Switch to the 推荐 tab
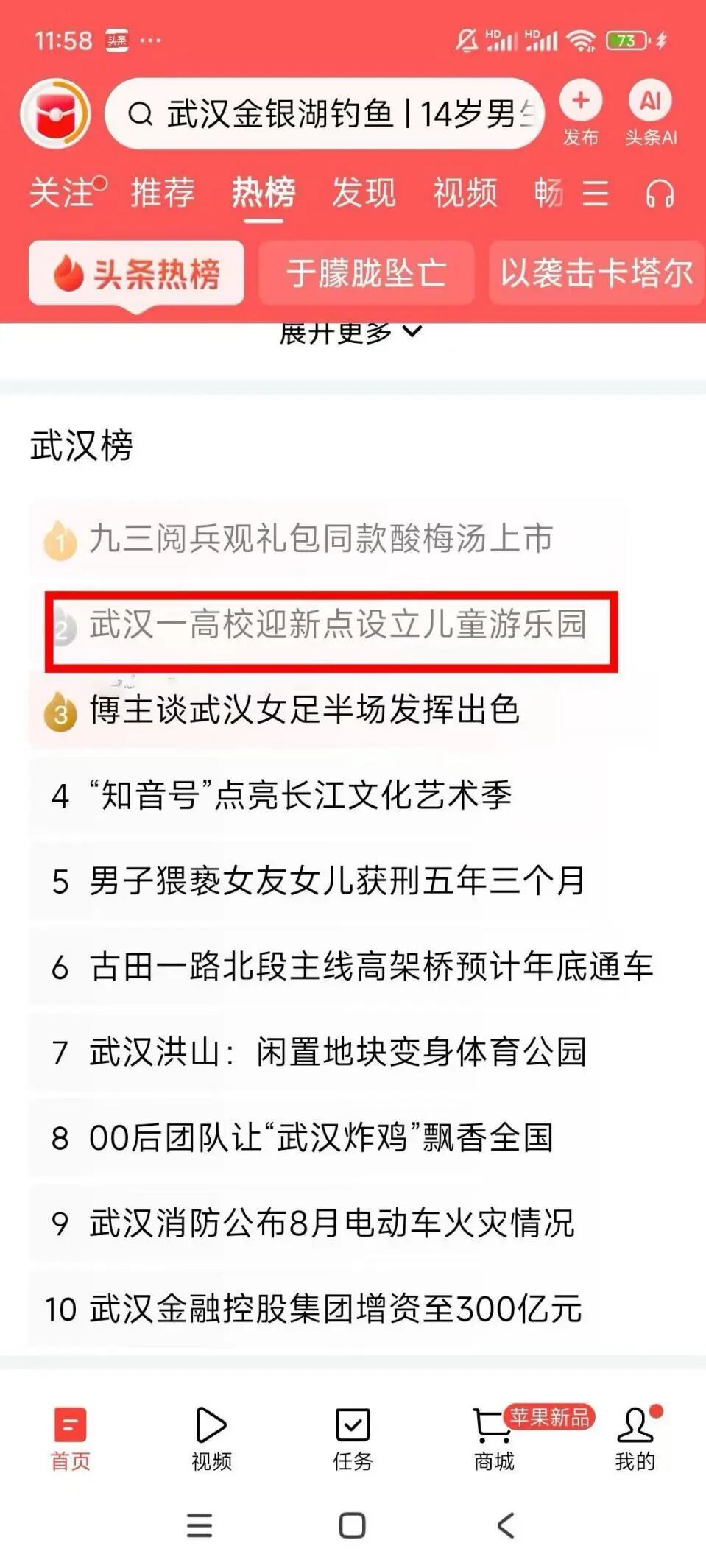Image resolution: width=706 pixels, height=1568 pixels. point(163,194)
